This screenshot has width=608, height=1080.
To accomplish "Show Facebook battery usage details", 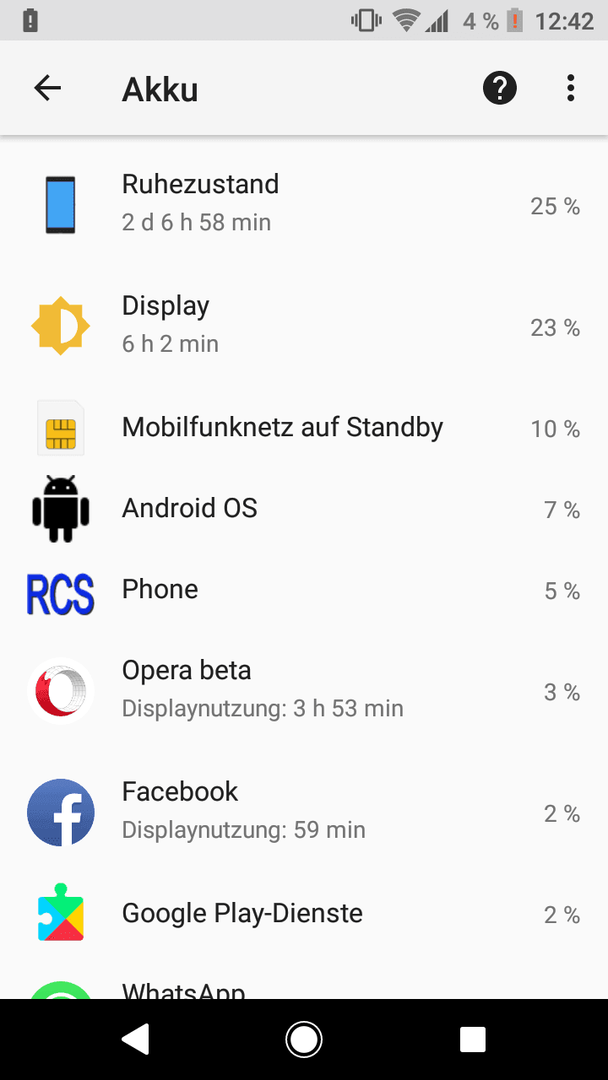I will (x=304, y=812).
